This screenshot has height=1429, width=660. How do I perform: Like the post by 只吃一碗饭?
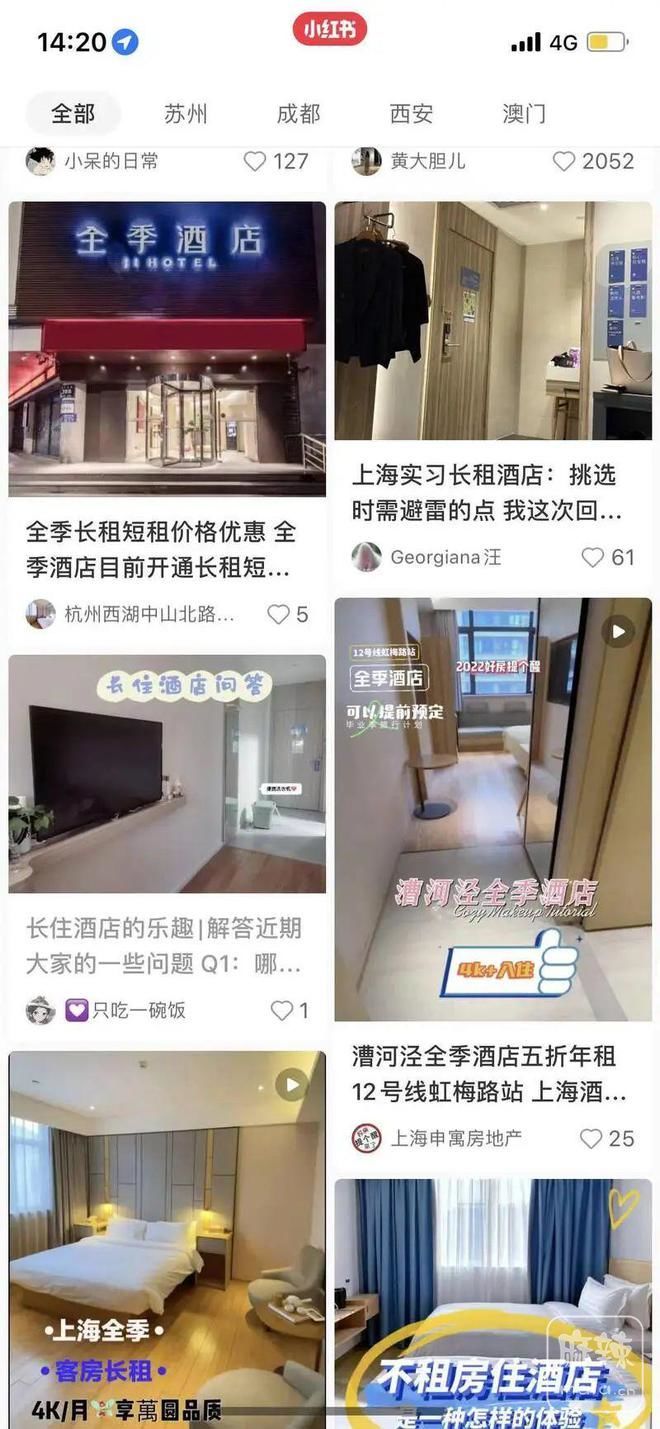[283, 1010]
